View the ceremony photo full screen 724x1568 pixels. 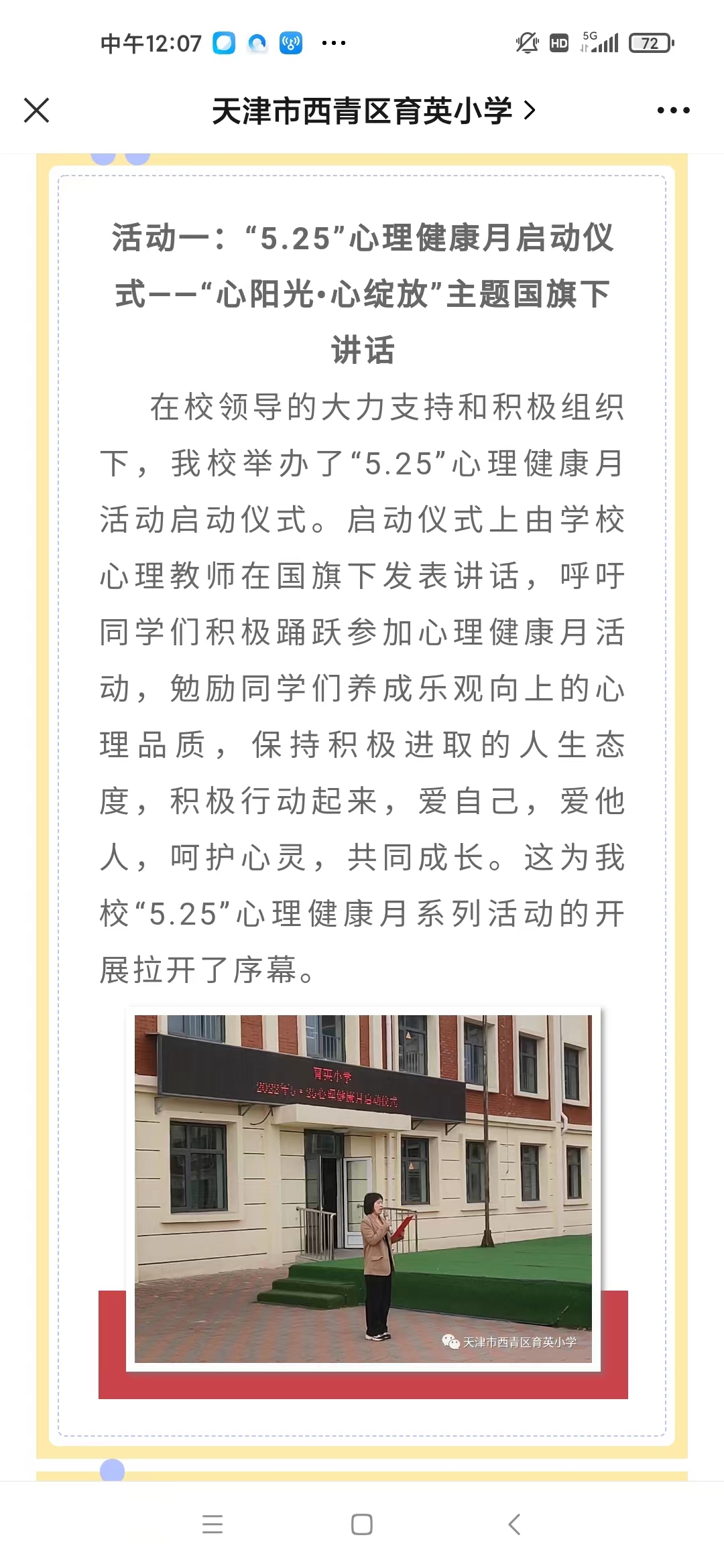(363, 1188)
